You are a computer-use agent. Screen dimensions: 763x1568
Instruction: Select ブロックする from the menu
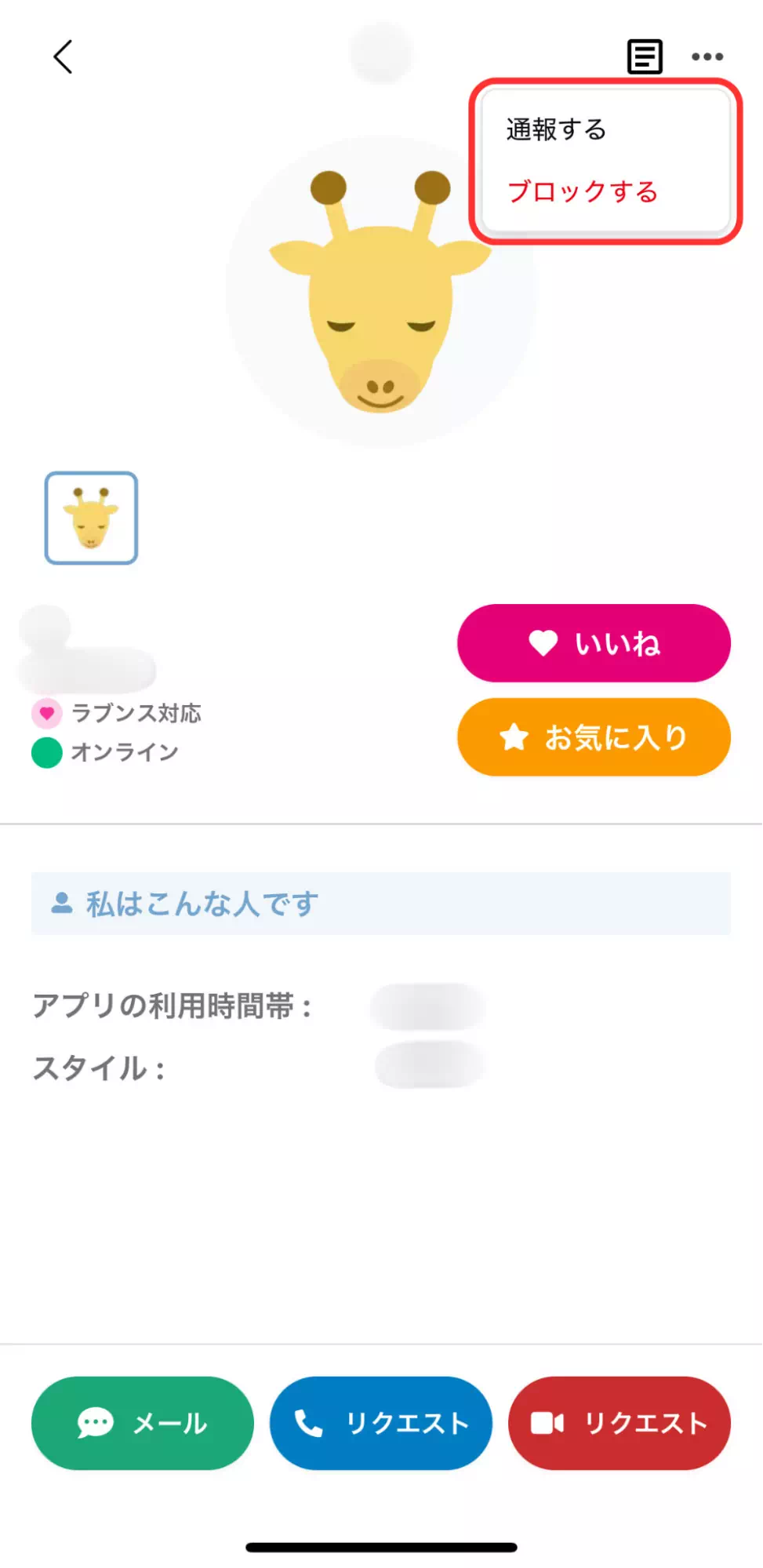581,190
